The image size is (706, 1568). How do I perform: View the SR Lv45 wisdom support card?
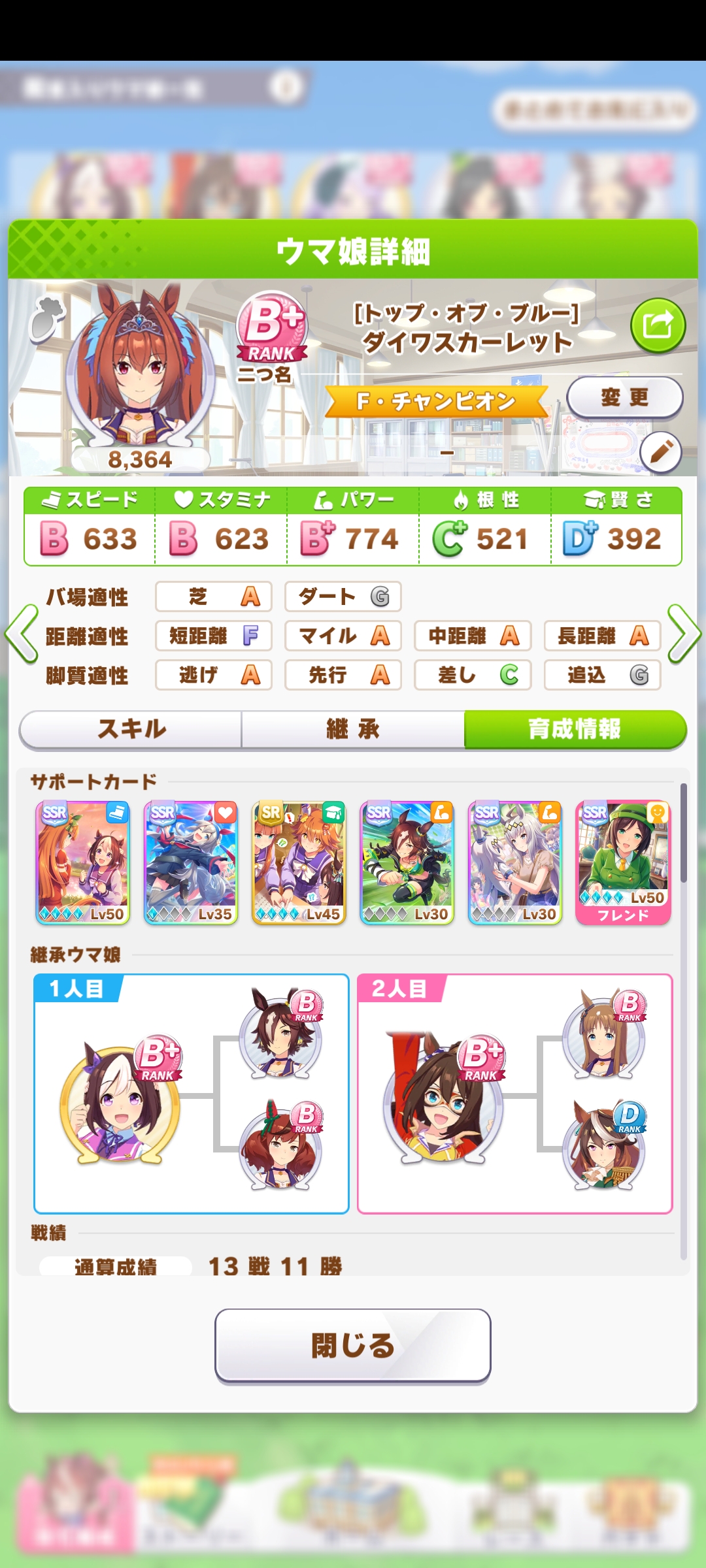click(x=299, y=862)
